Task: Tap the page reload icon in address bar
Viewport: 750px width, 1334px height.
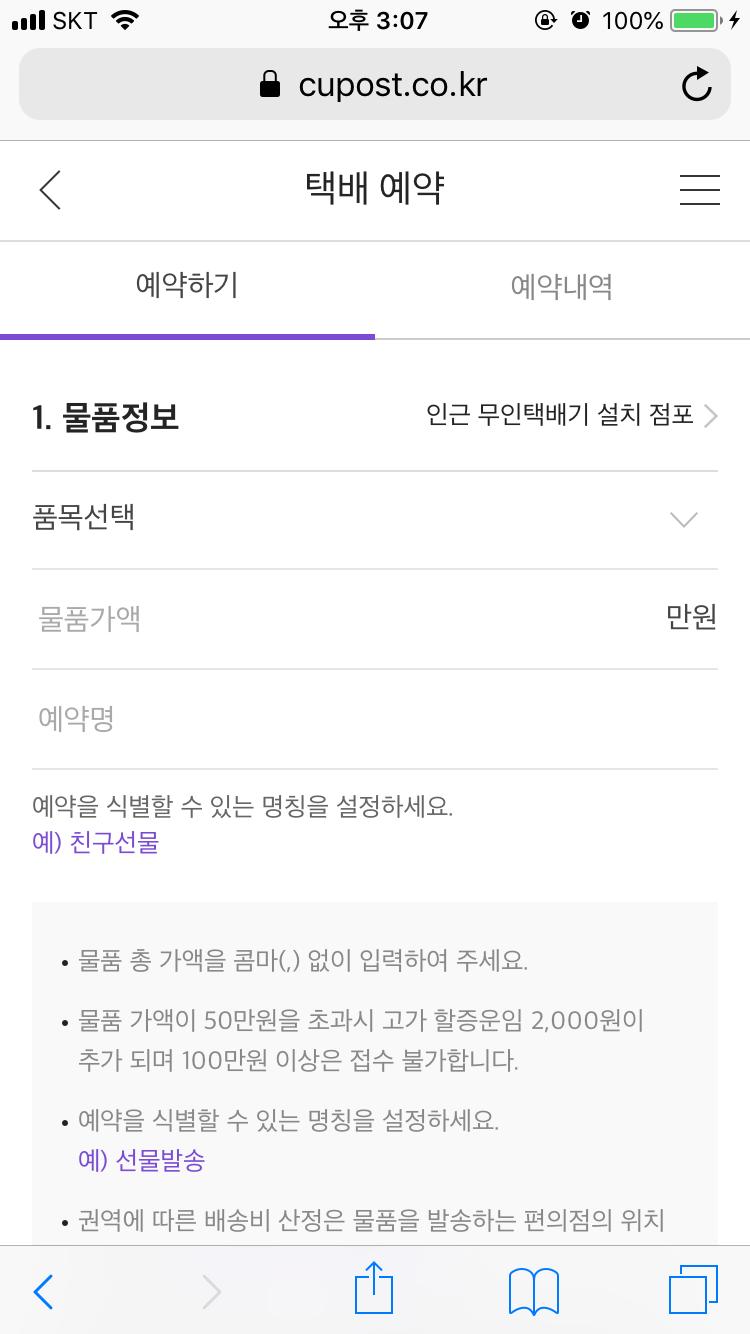Action: pyautogui.click(x=696, y=85)
